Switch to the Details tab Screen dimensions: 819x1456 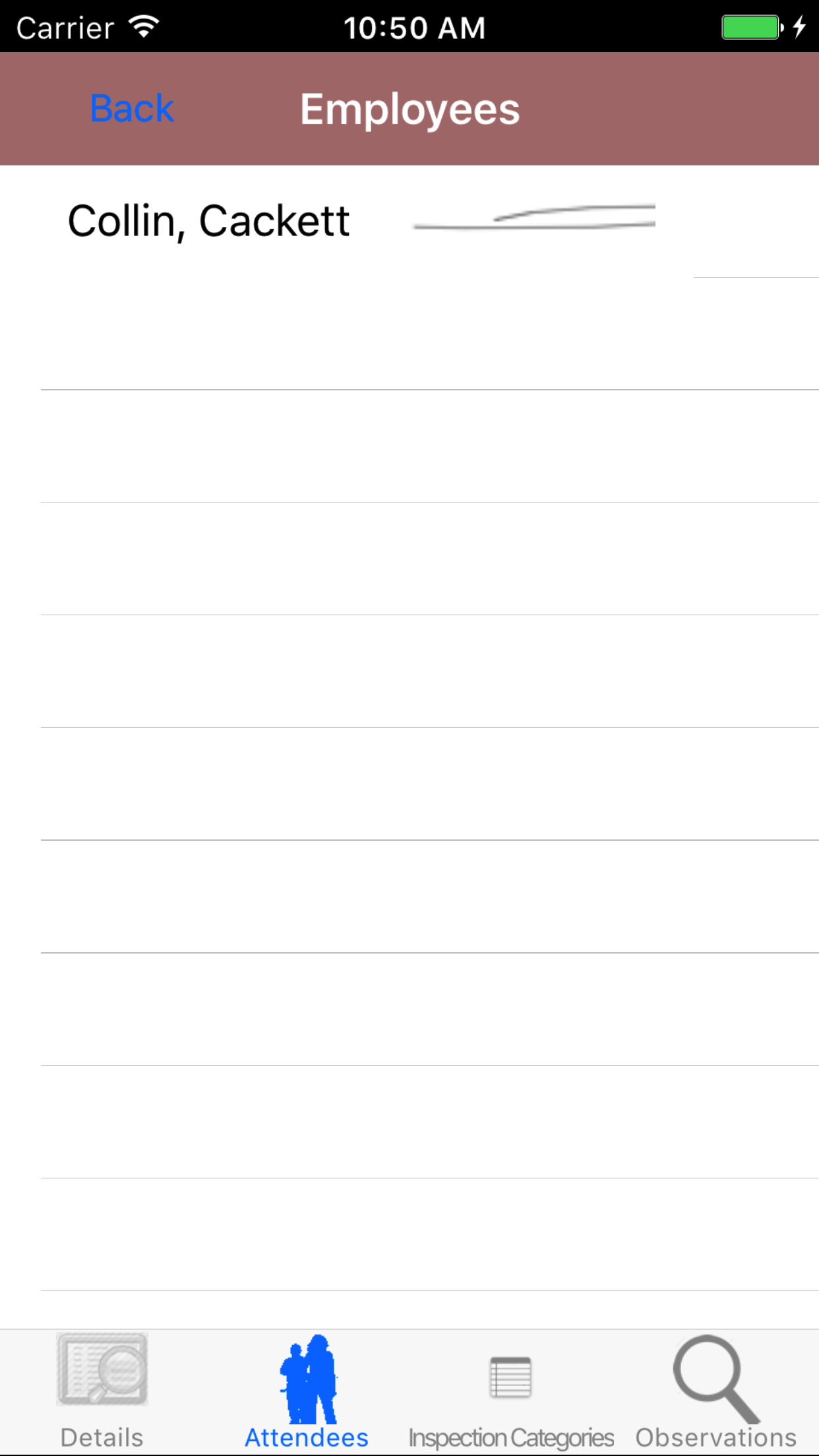point(102,1391)
